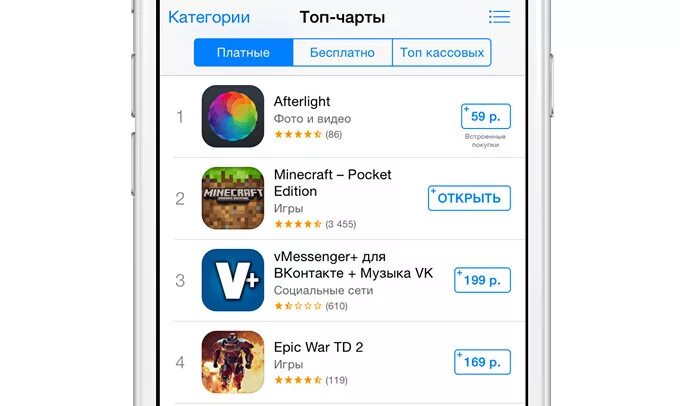The height and width of the screenshot is (406, 680).
Task: Open the list menu icon
Action: pos(499,17)
